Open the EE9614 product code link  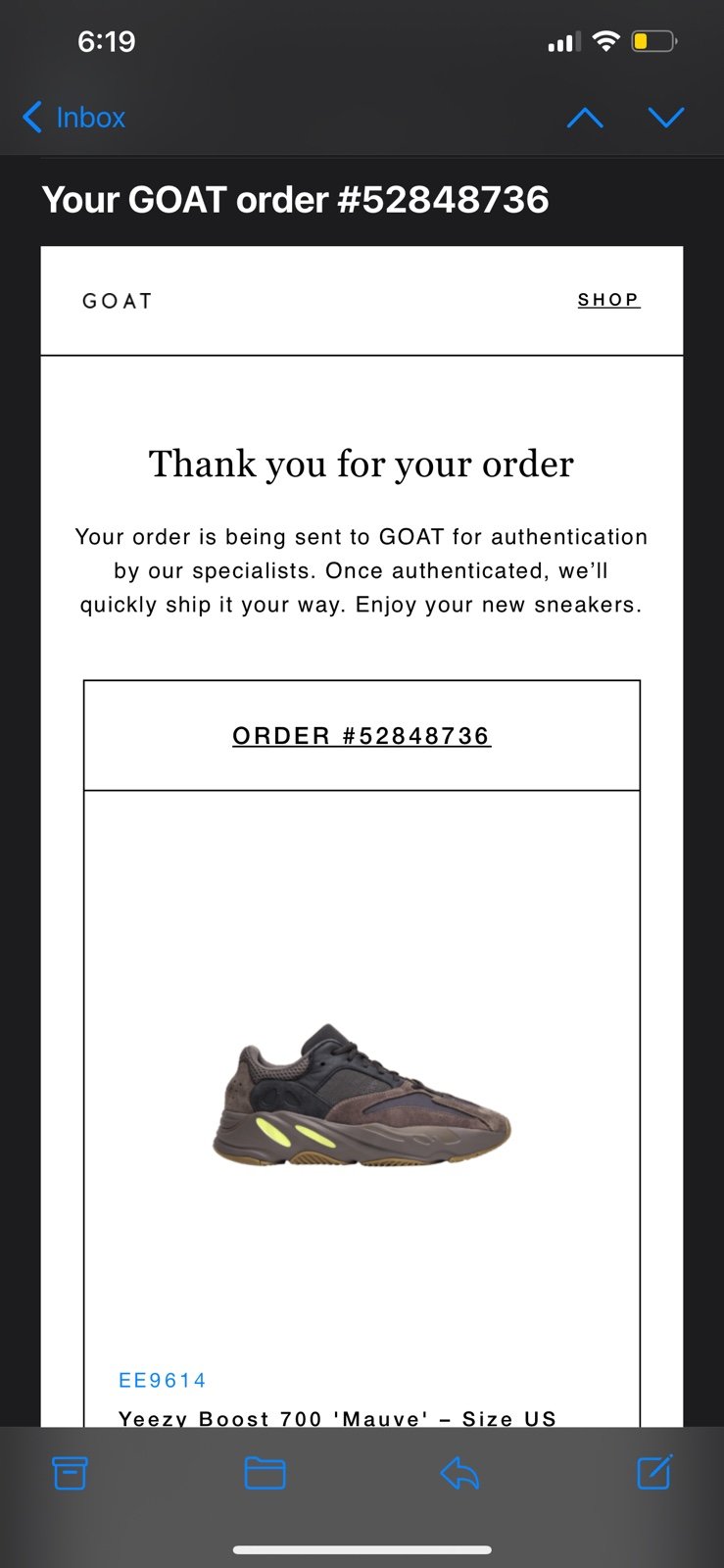coord(163,1381)
